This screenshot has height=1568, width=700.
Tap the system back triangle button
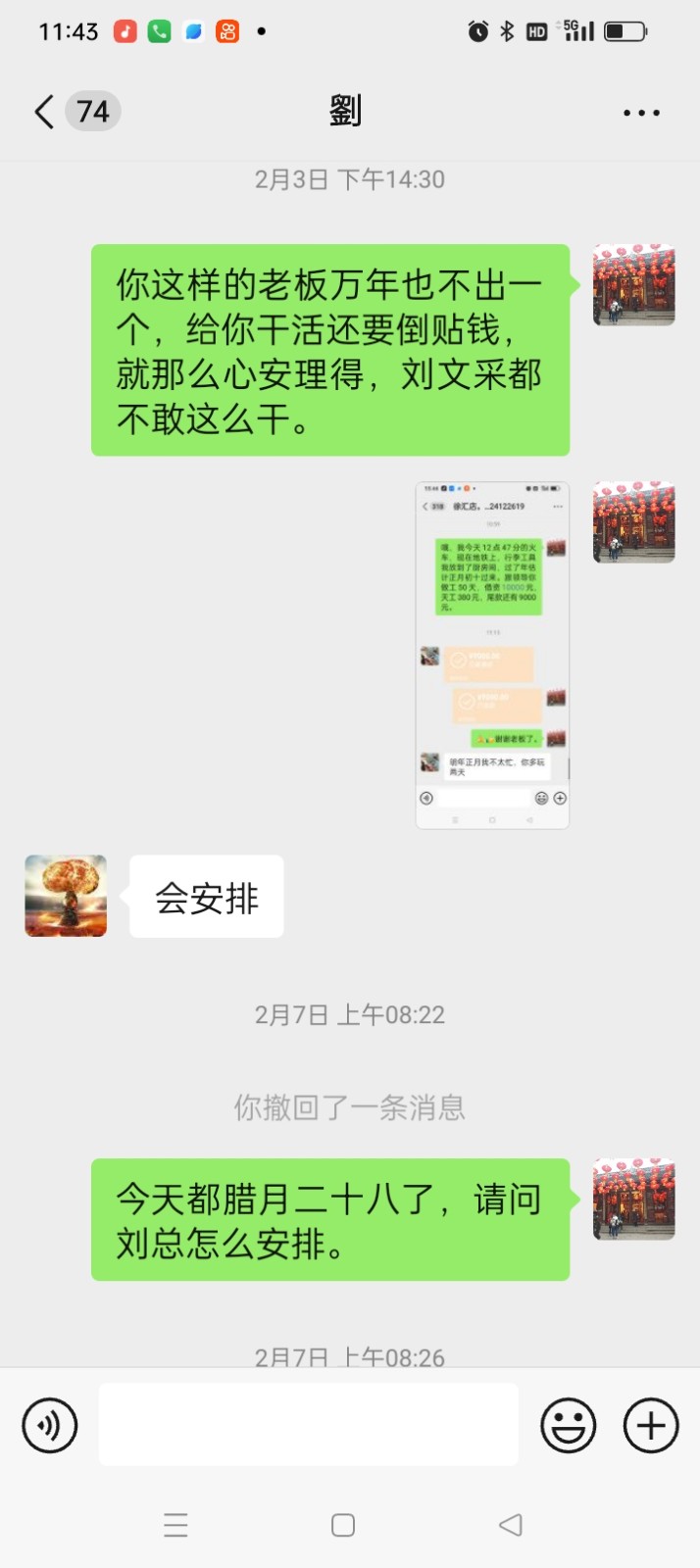(x=511, y=1525)
